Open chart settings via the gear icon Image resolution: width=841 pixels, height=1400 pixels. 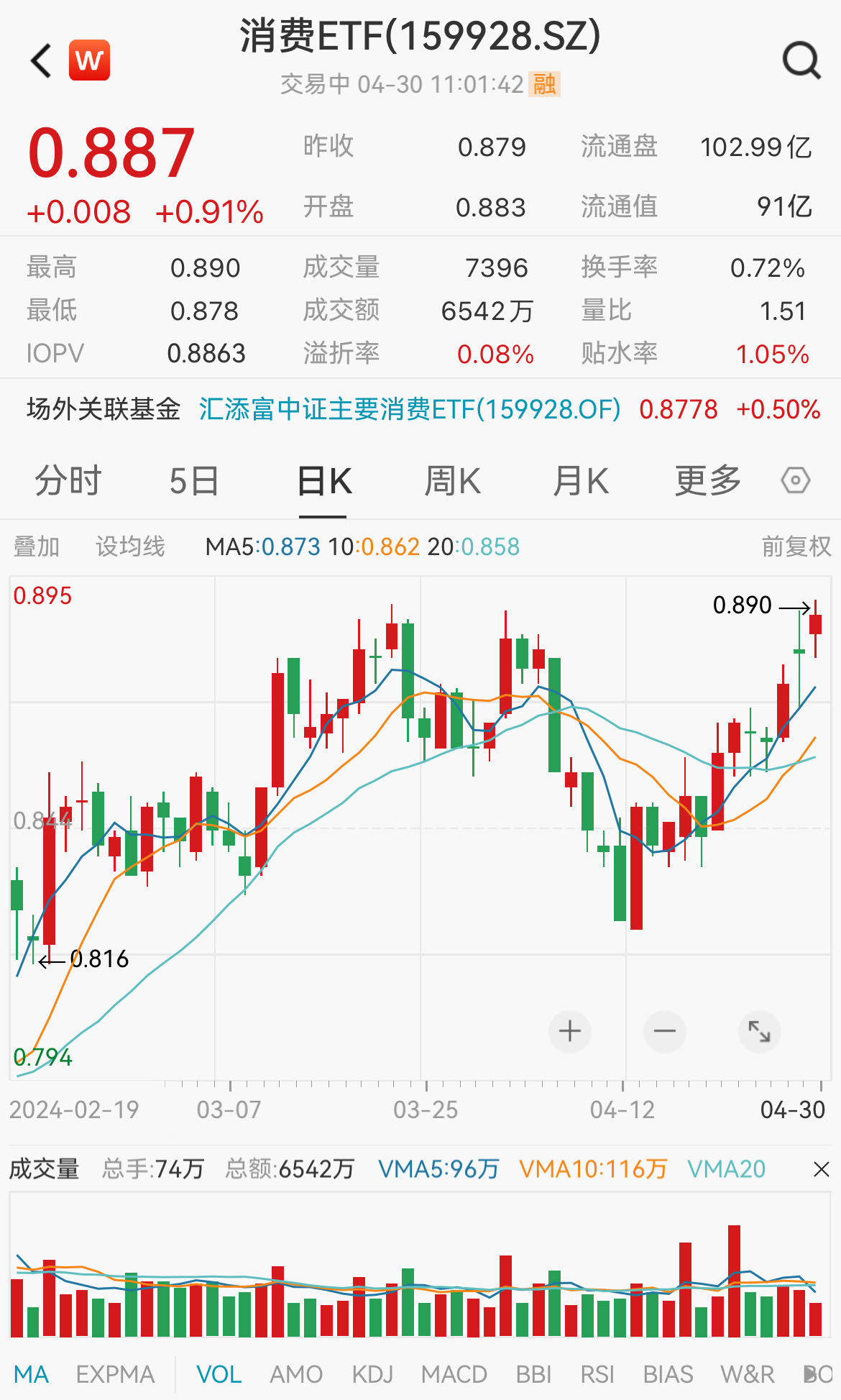click(x=795, y=480)
